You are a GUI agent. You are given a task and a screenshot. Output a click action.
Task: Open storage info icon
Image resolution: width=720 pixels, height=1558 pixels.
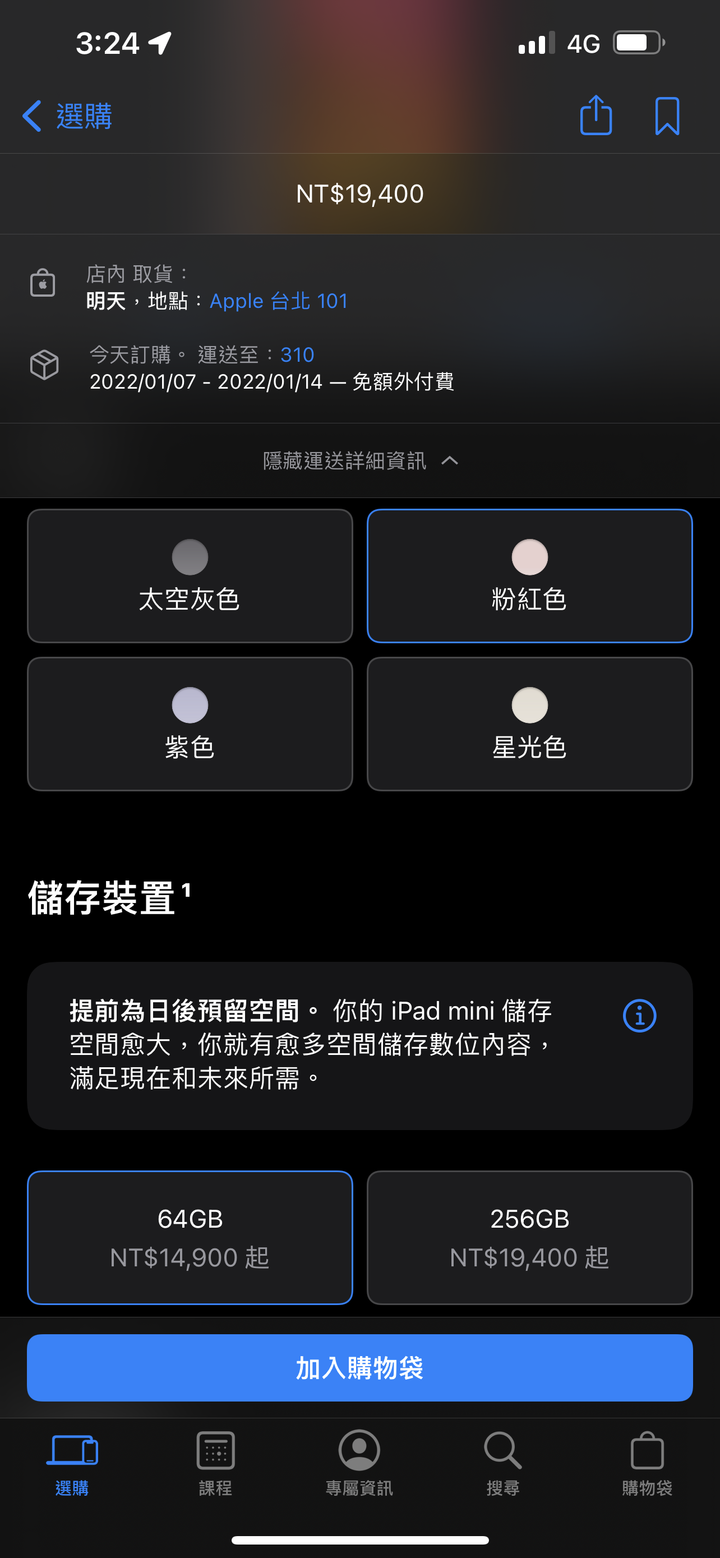click(640, 1016)
